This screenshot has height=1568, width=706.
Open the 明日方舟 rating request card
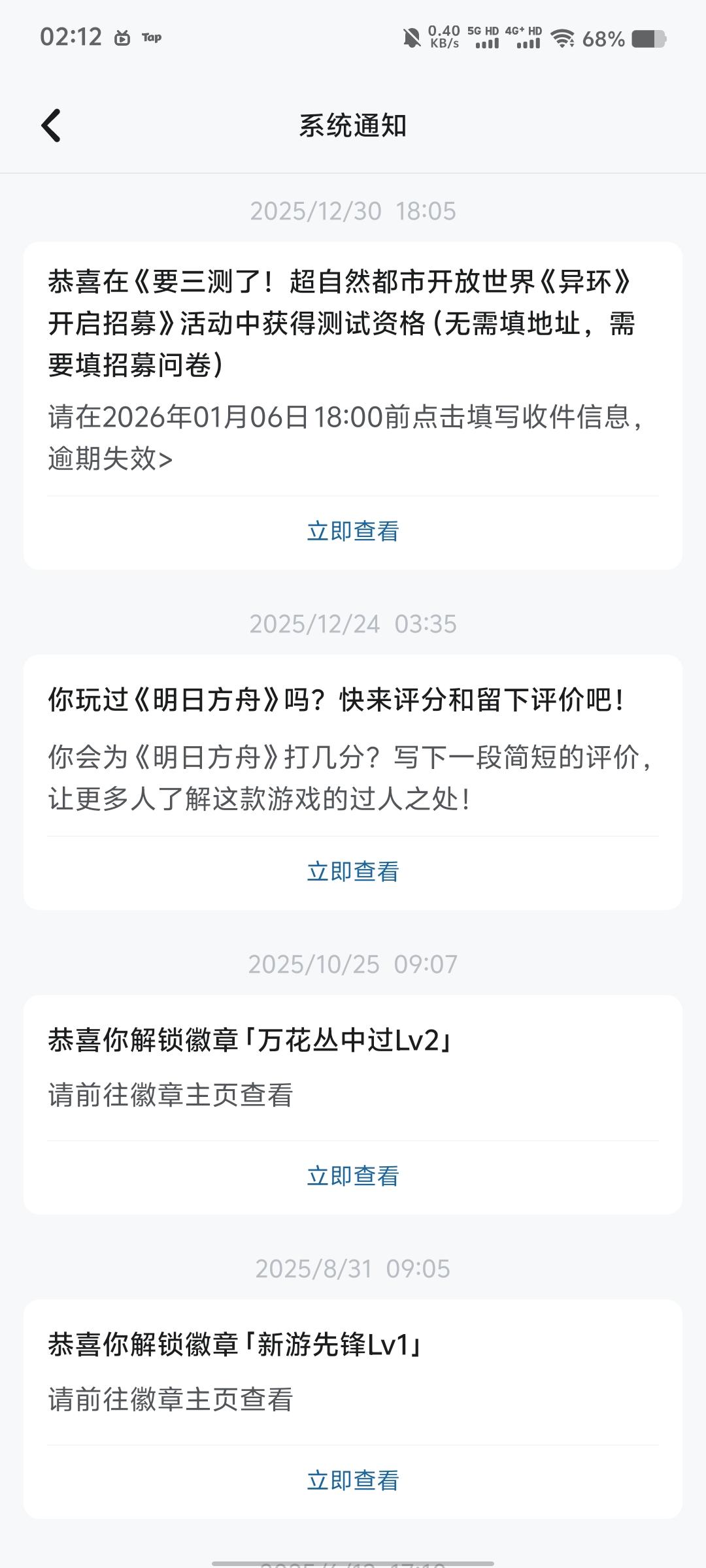click(353, 751)
